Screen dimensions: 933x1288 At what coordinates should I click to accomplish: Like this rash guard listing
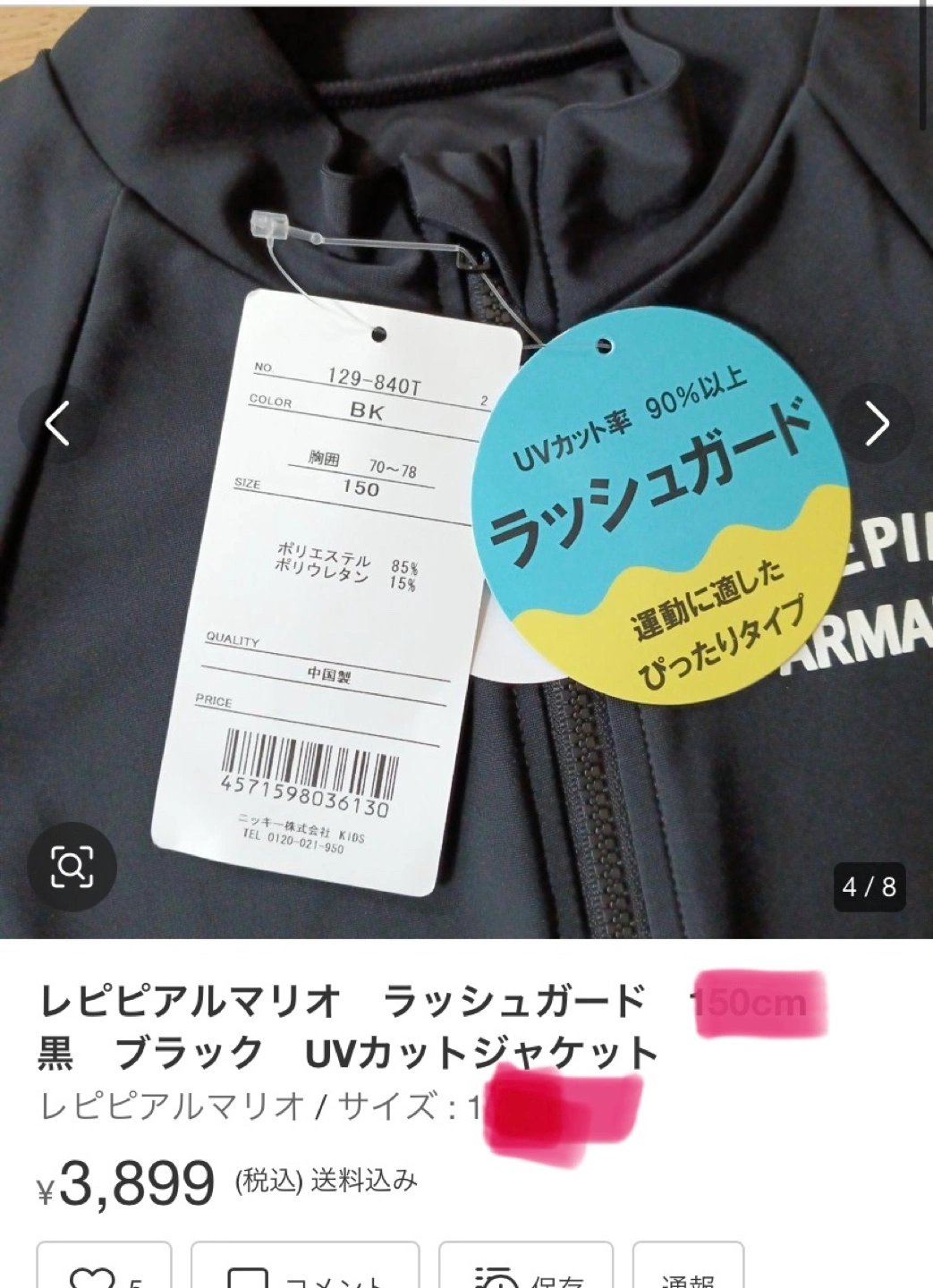[104, 1270]
